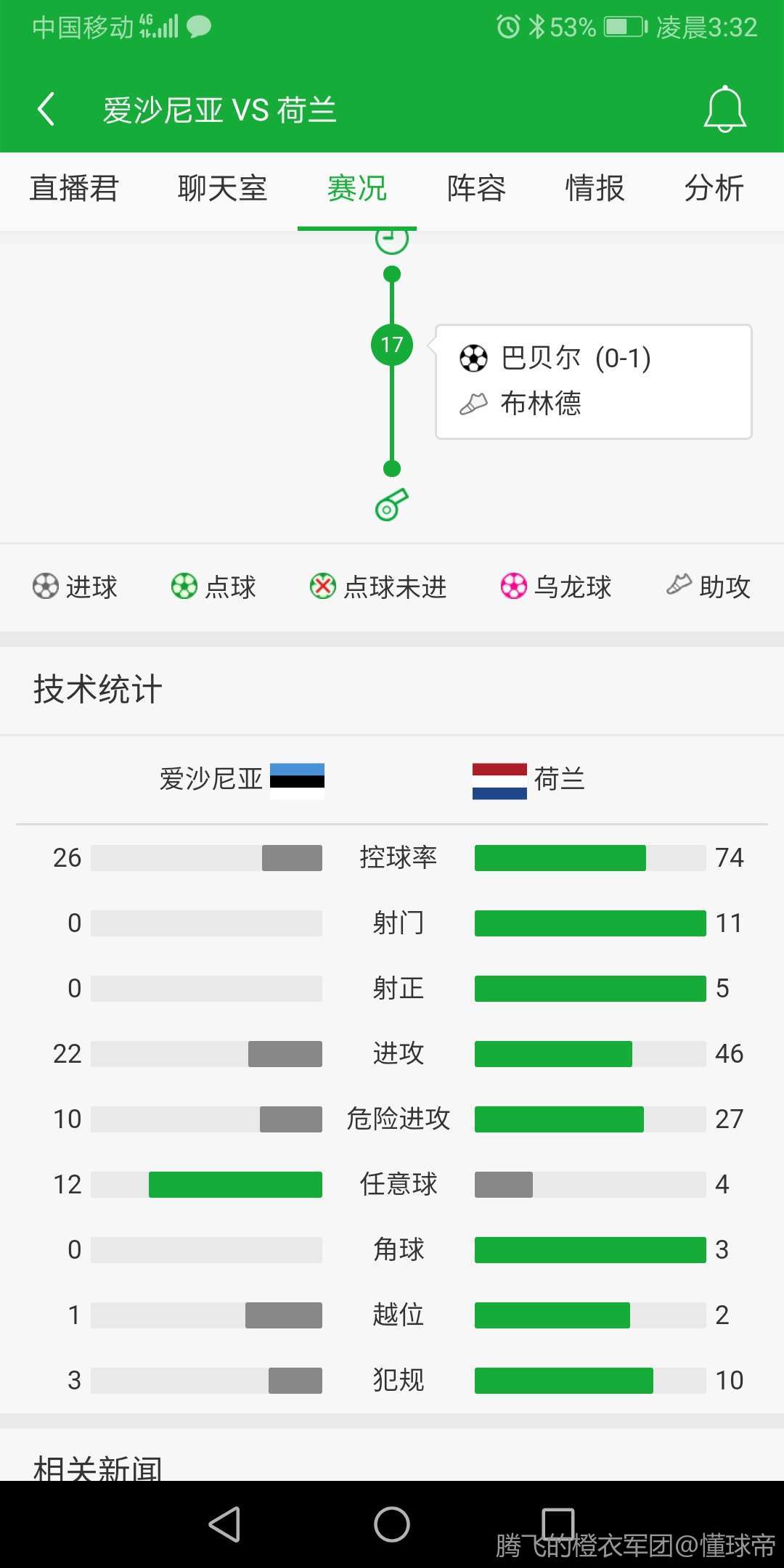
Task: Open the match notification bell
Action: [x=724, y=110]
